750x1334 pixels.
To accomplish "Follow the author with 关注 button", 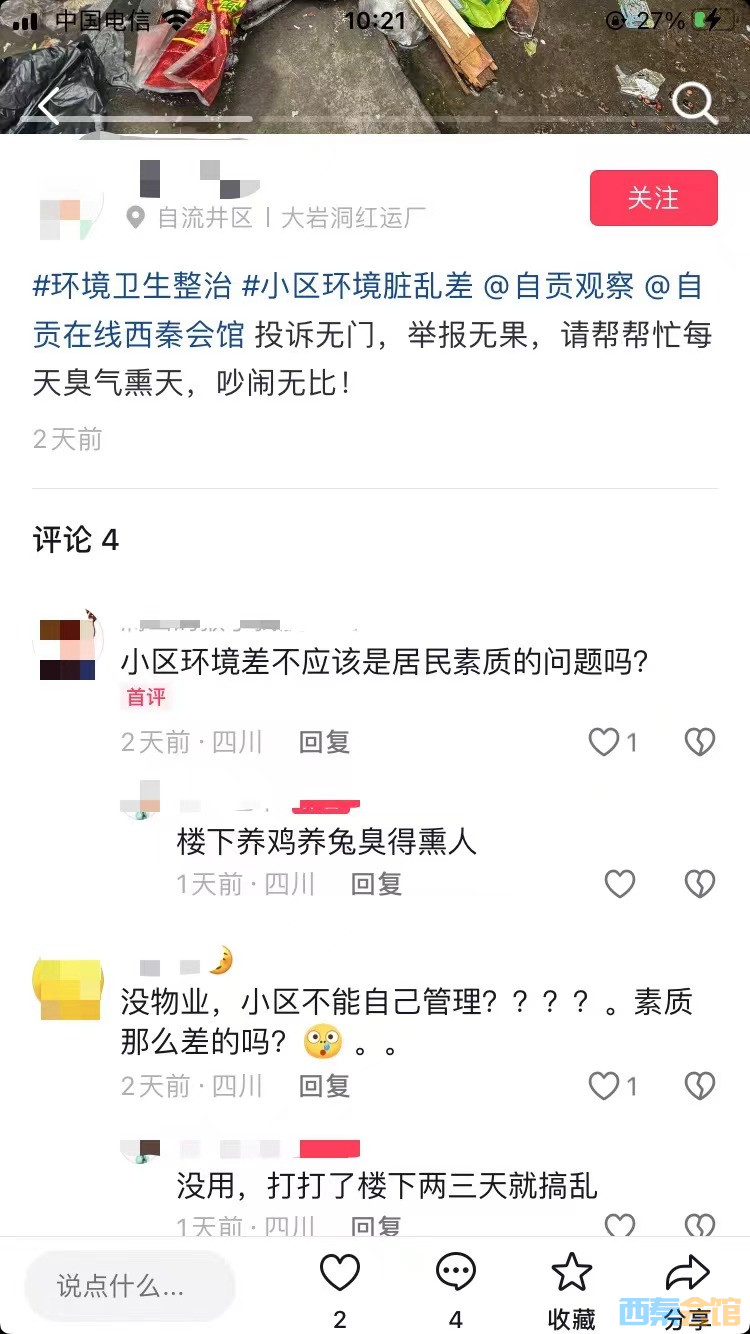I will click(x=653, y=198).
